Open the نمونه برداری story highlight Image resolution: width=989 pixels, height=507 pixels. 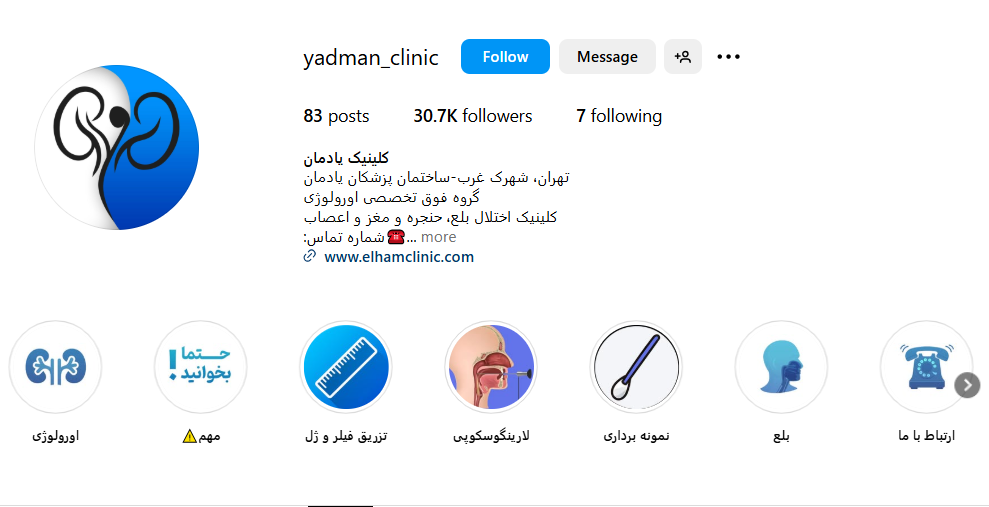tap(636, 367)
